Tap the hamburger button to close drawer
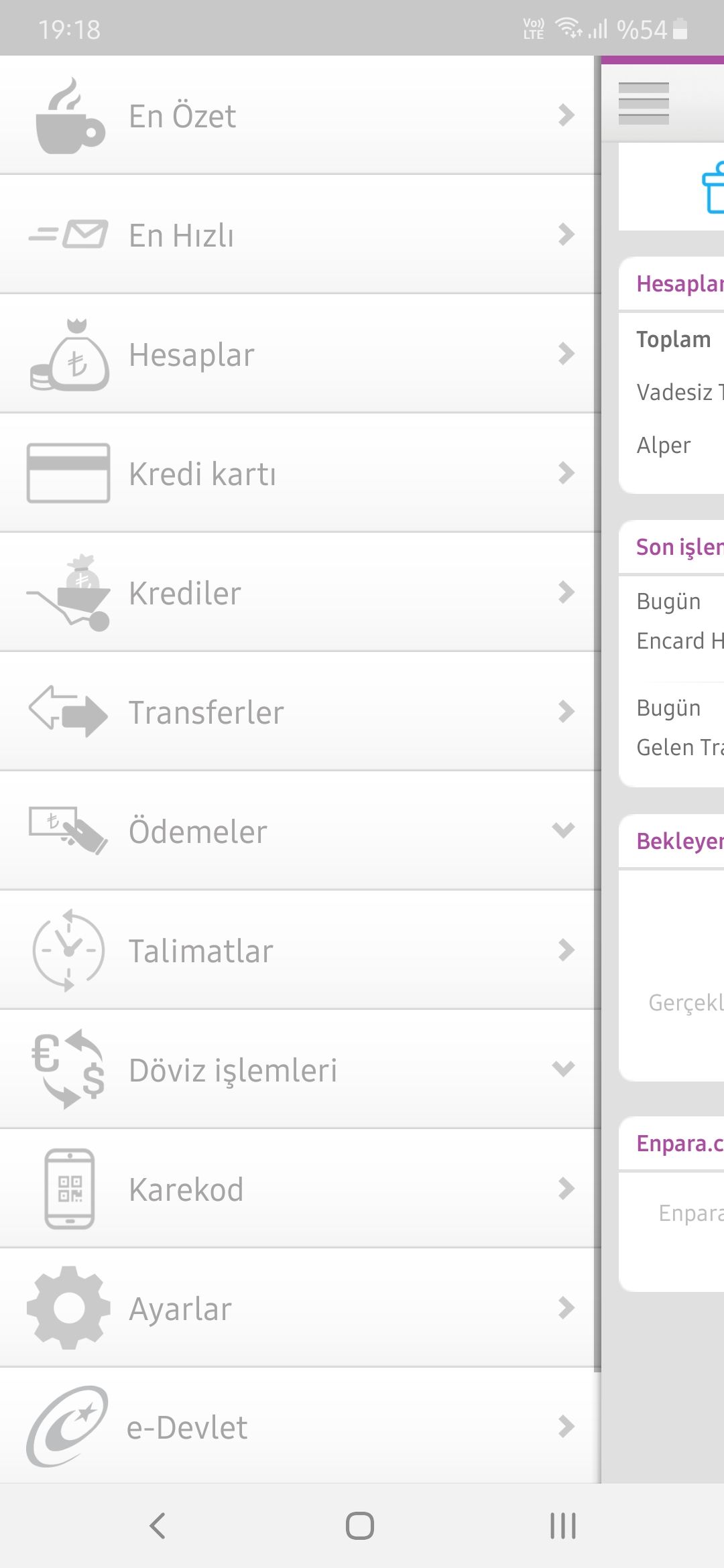This screenshot has width=724, height=1568. (644, 103)
